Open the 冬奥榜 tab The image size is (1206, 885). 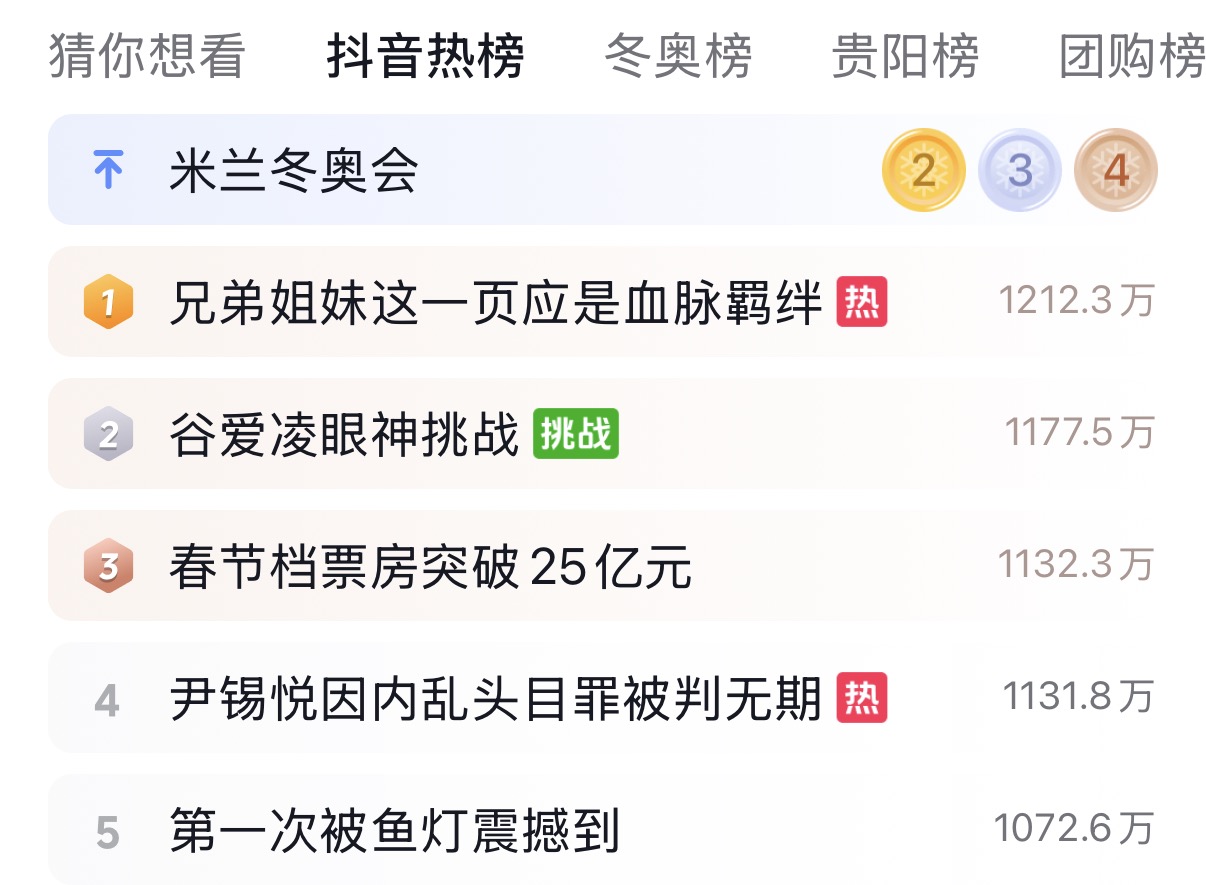[x=678, y=56]
